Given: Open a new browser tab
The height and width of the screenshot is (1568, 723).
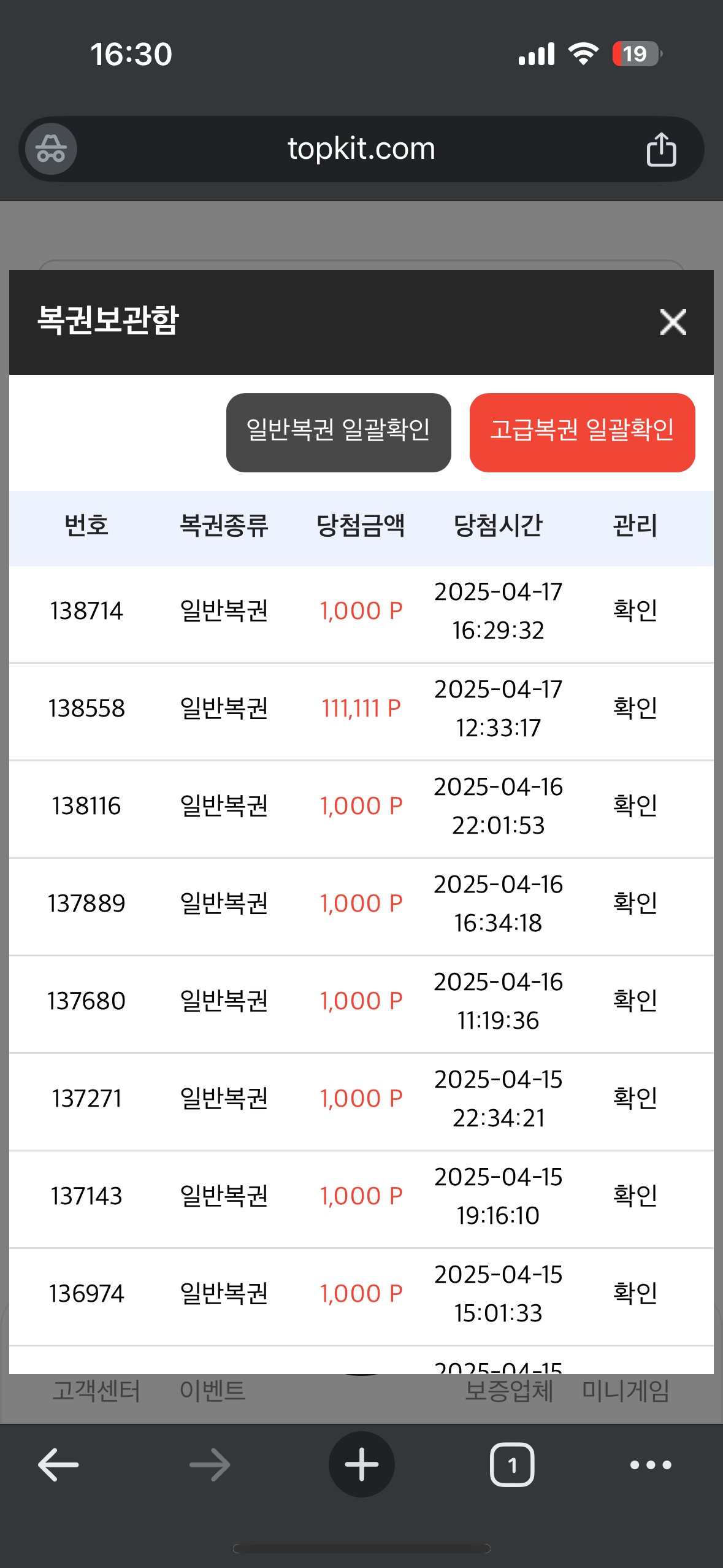Looking at the screenshot, I should click(x=361, y=1465).
